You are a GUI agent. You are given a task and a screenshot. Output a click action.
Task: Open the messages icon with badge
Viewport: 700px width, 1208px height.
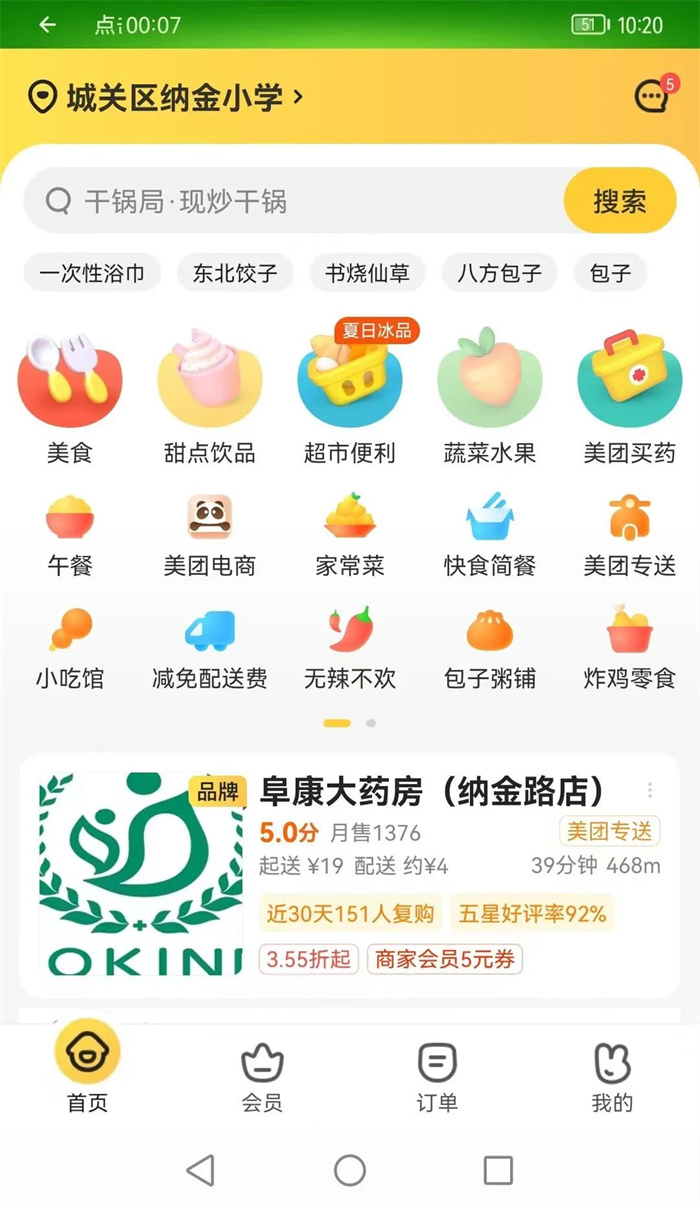(652, 97)
